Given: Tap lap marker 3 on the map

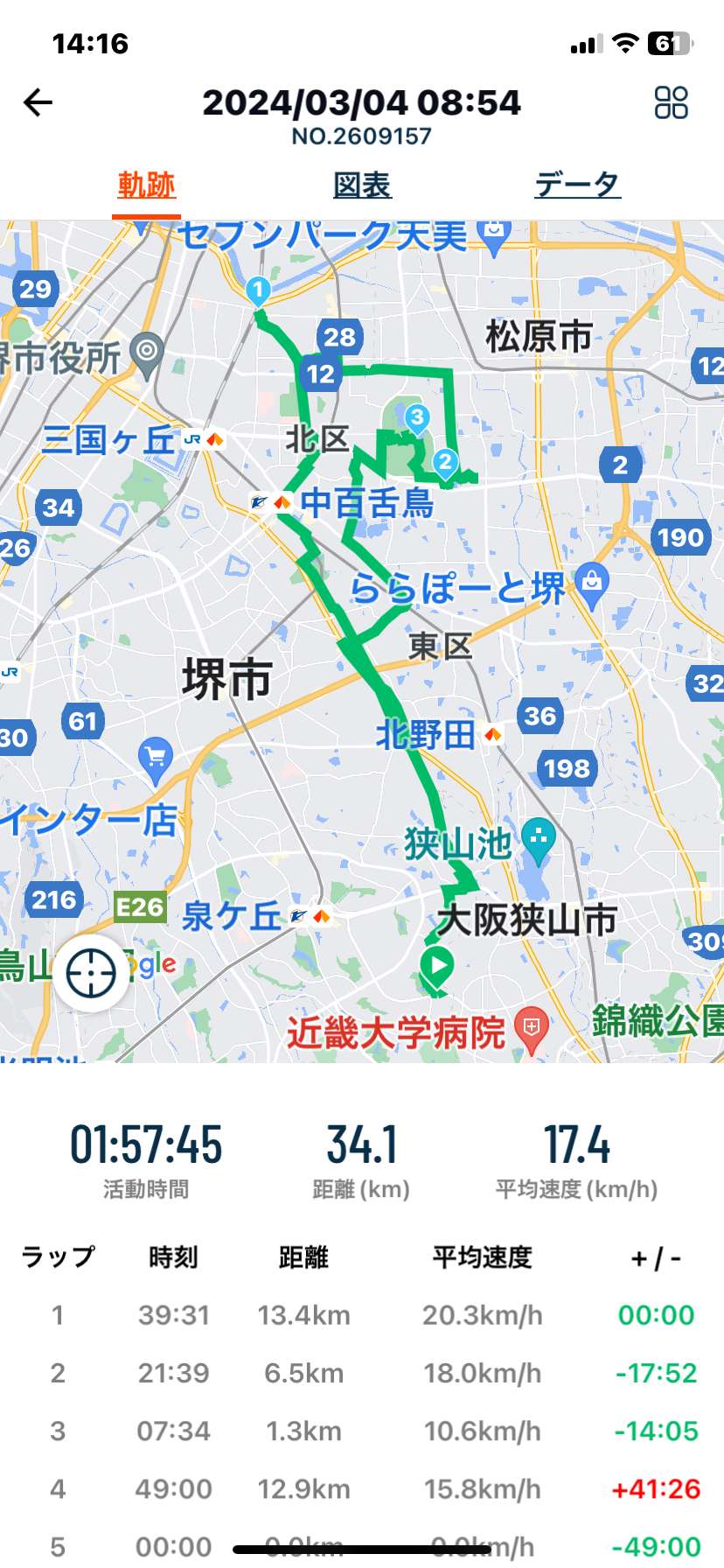Looking at the screenshot, I should point(417,418).
